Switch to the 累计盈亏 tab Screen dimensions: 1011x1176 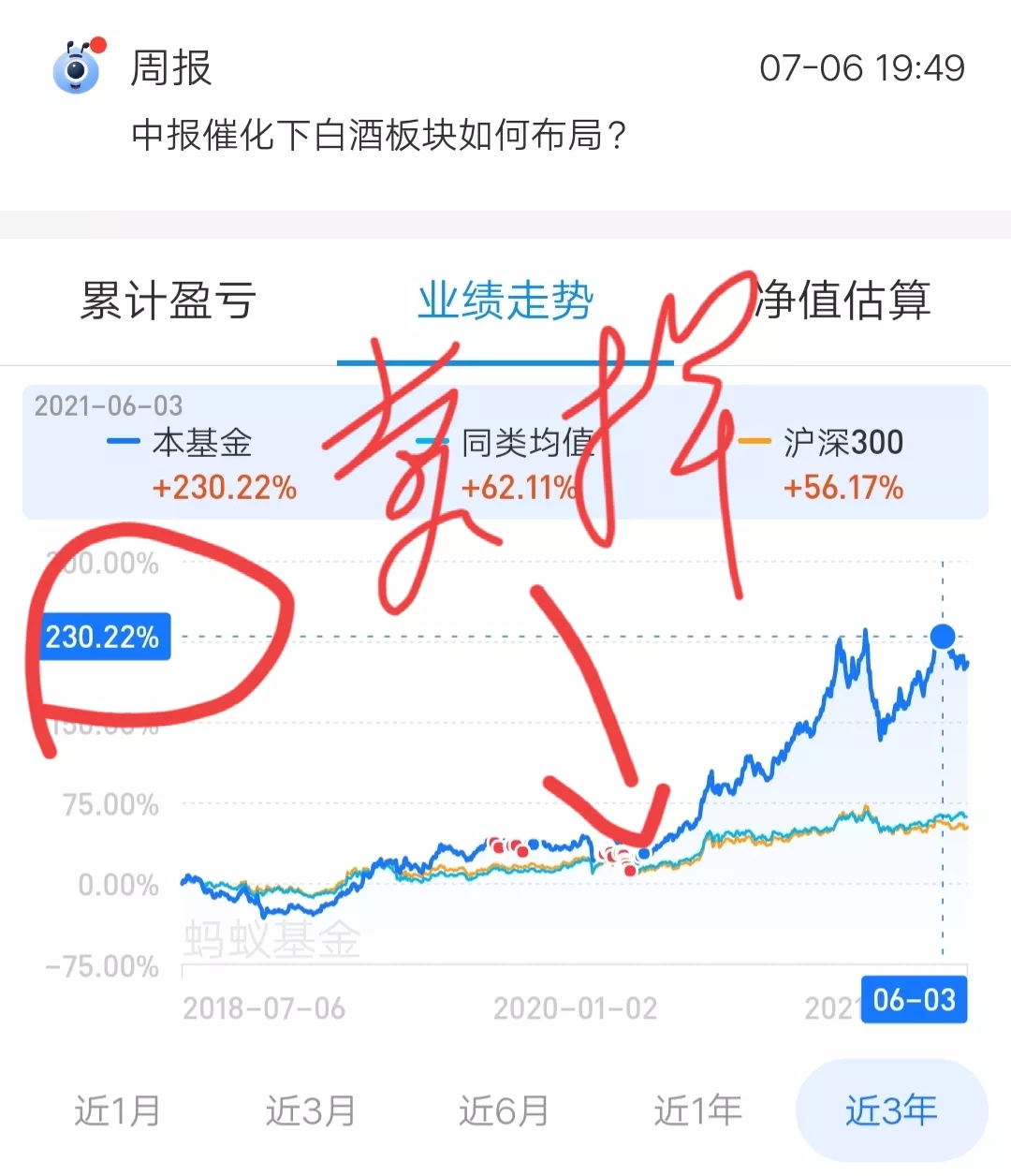tap(168, 301)
